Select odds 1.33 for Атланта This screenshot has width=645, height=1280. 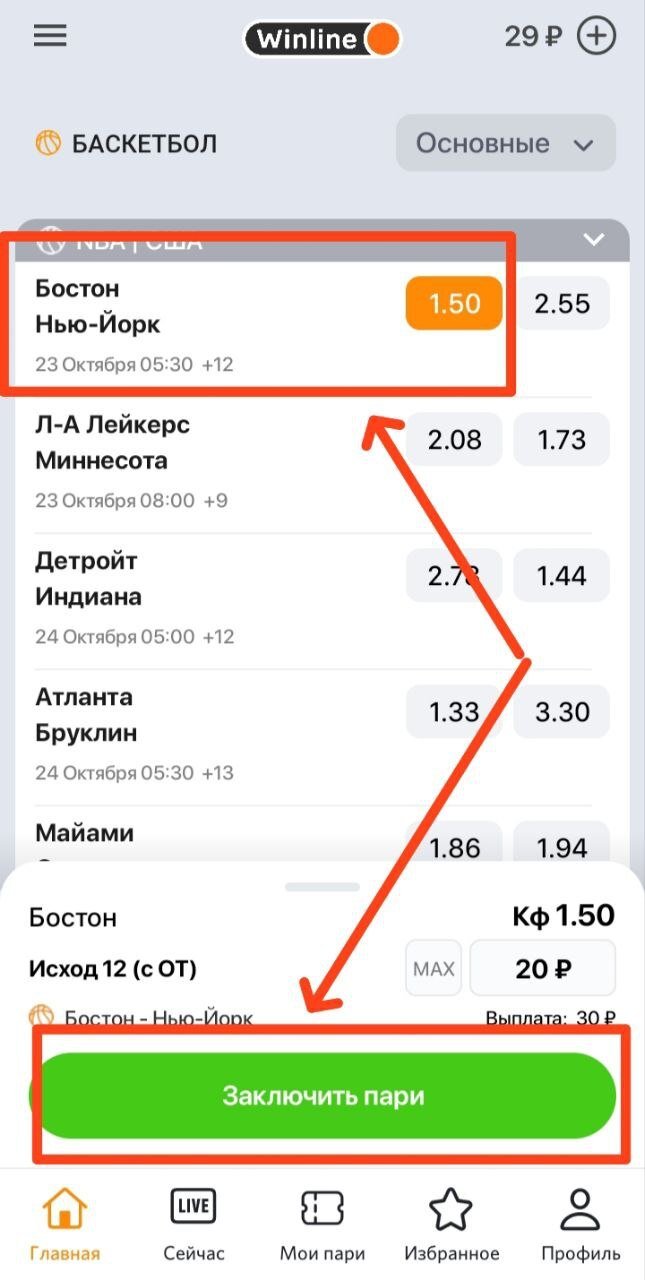click(454, 712)
